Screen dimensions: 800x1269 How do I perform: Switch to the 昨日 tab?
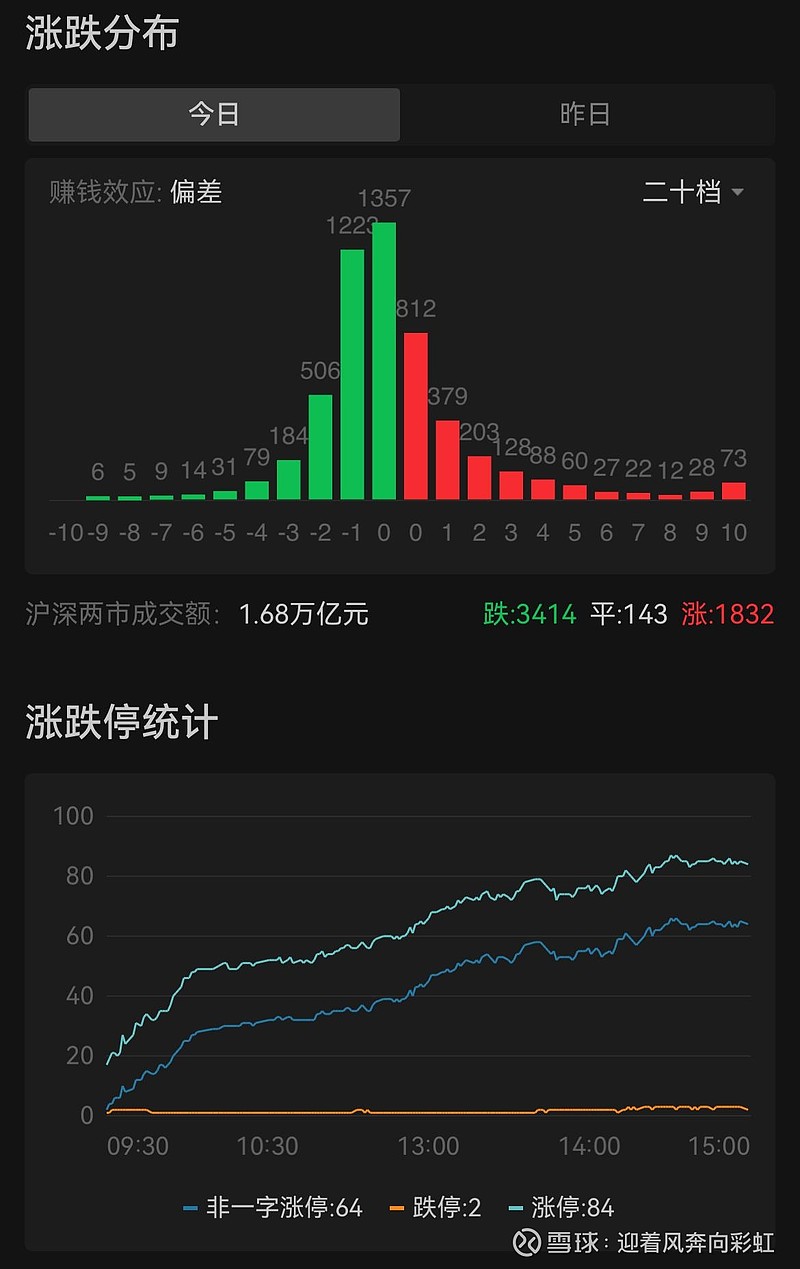click(585, 114)
